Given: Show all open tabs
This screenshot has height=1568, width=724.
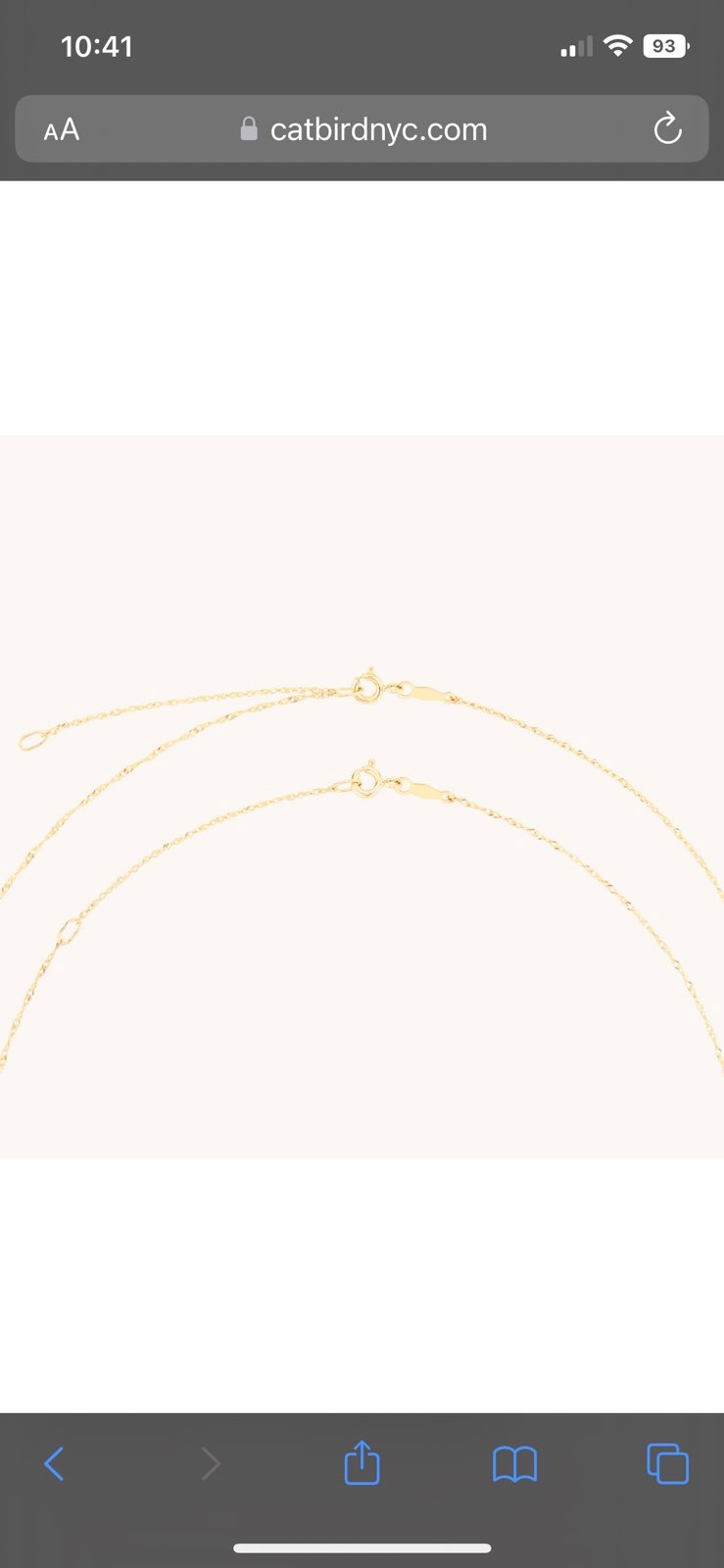Looking at the screenshot, I should 667,1464.
